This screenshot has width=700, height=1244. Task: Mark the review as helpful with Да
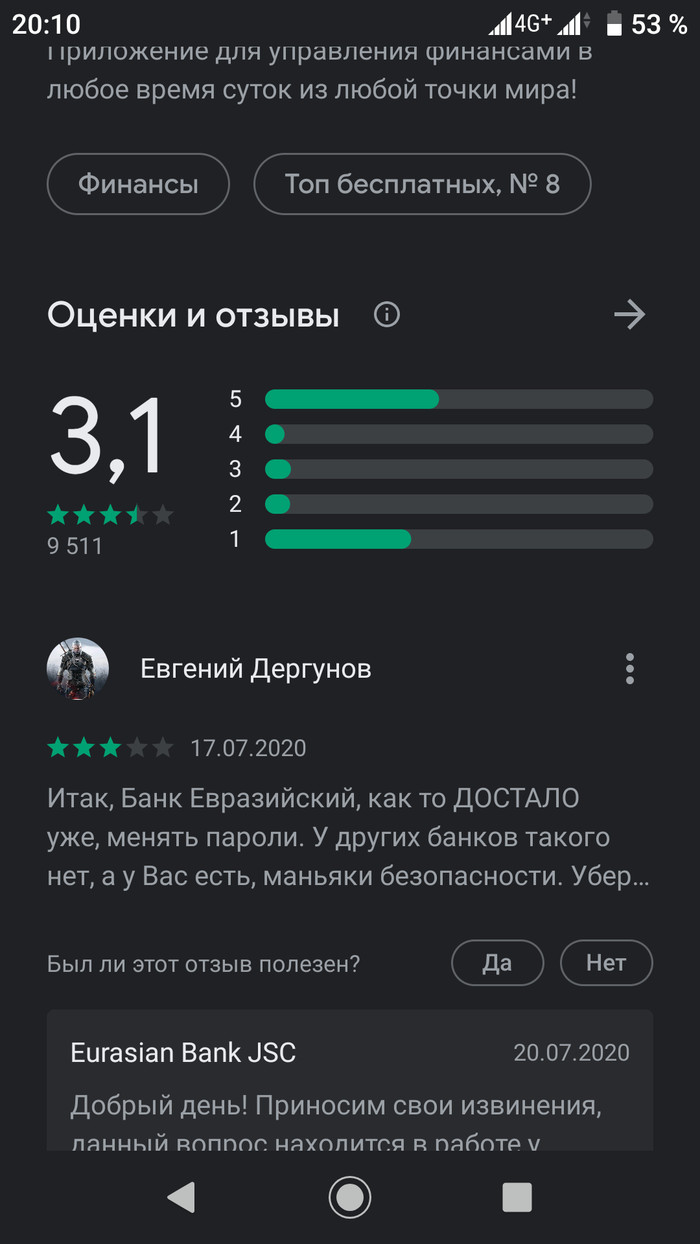[497, 963]
